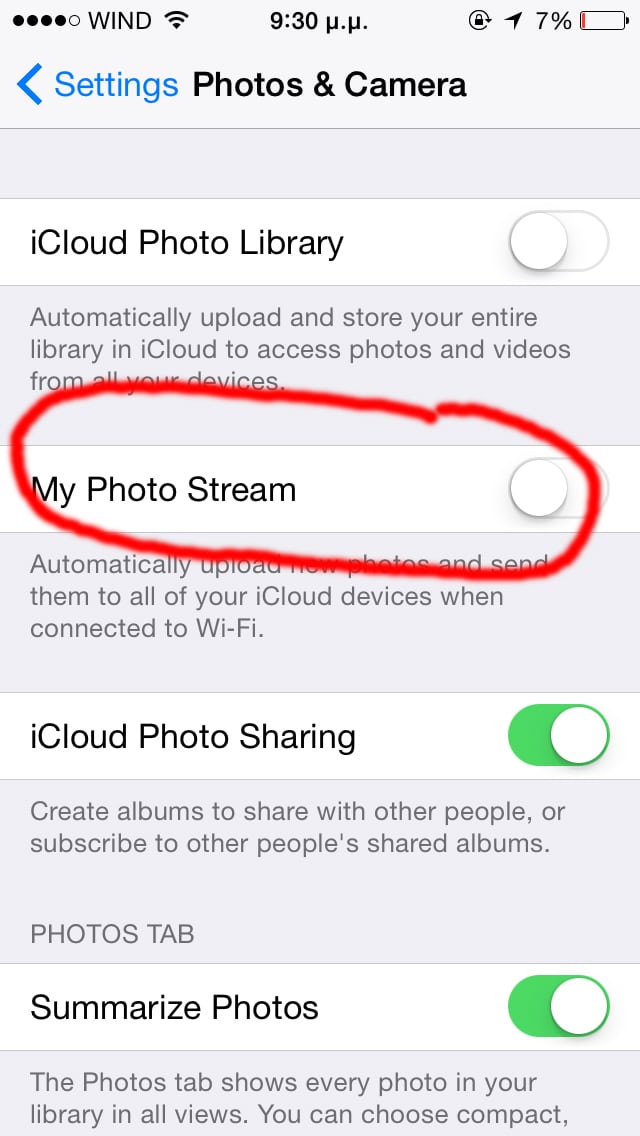Go back to Settings

click(x=97, y=85)
